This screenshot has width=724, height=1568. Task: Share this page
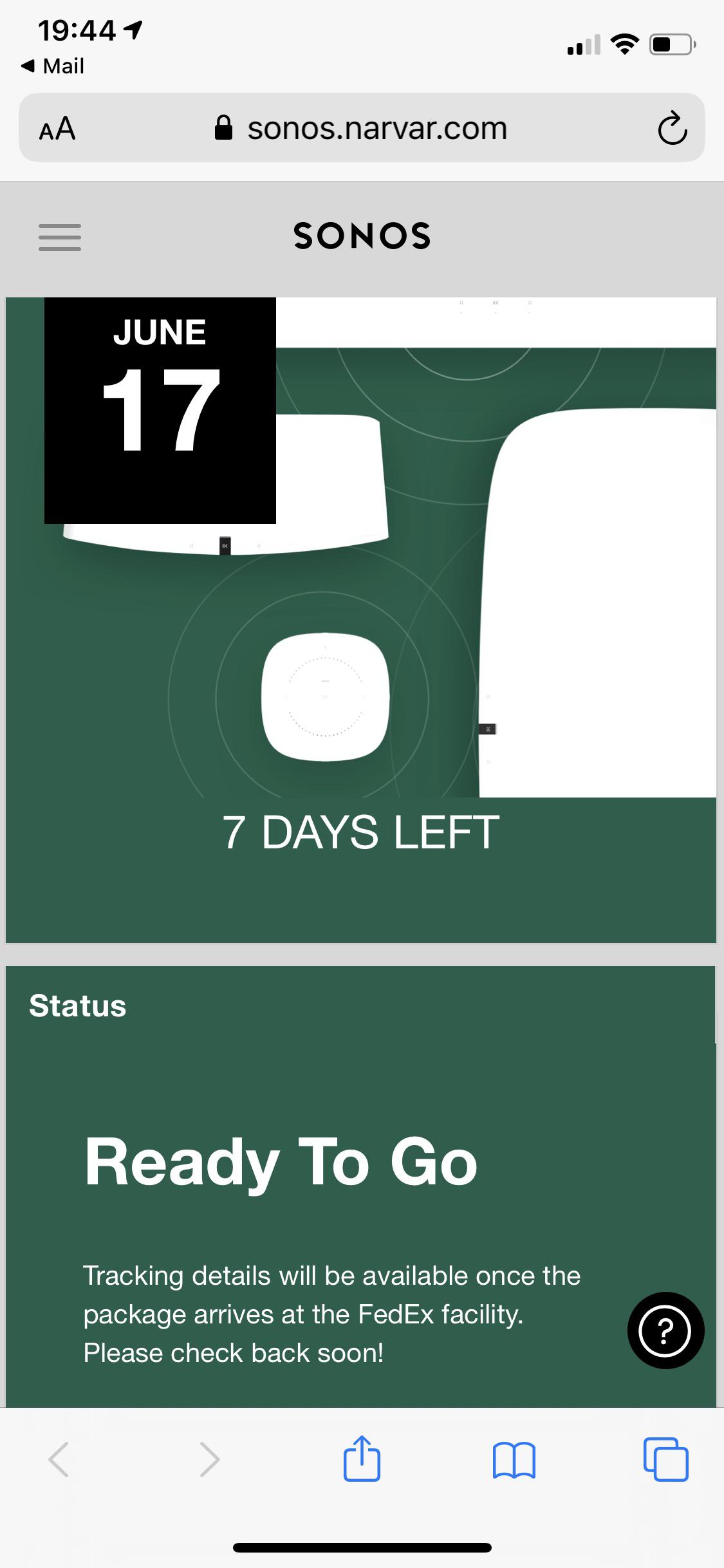[362, 1459]
